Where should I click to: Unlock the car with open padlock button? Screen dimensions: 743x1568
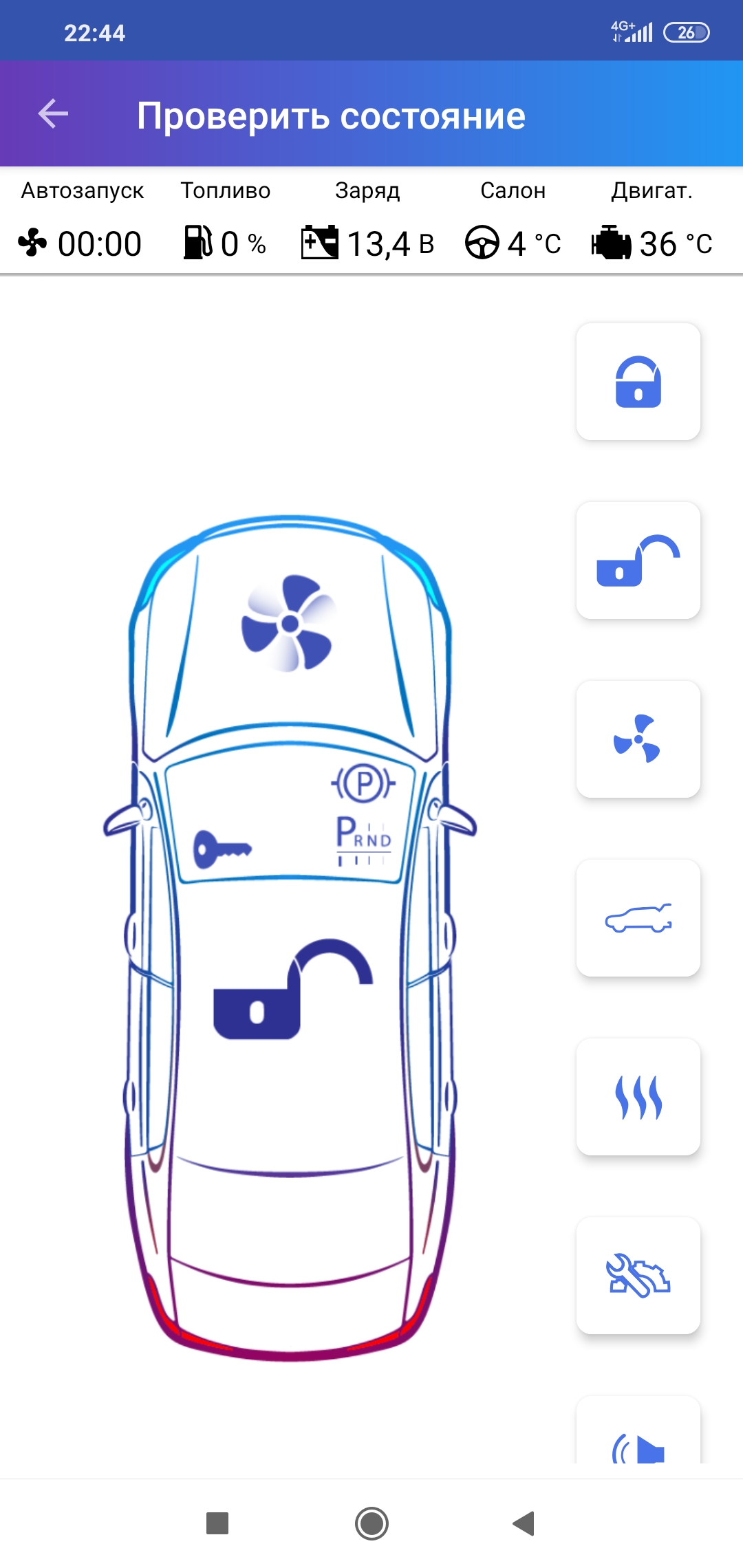pos(638,560)
